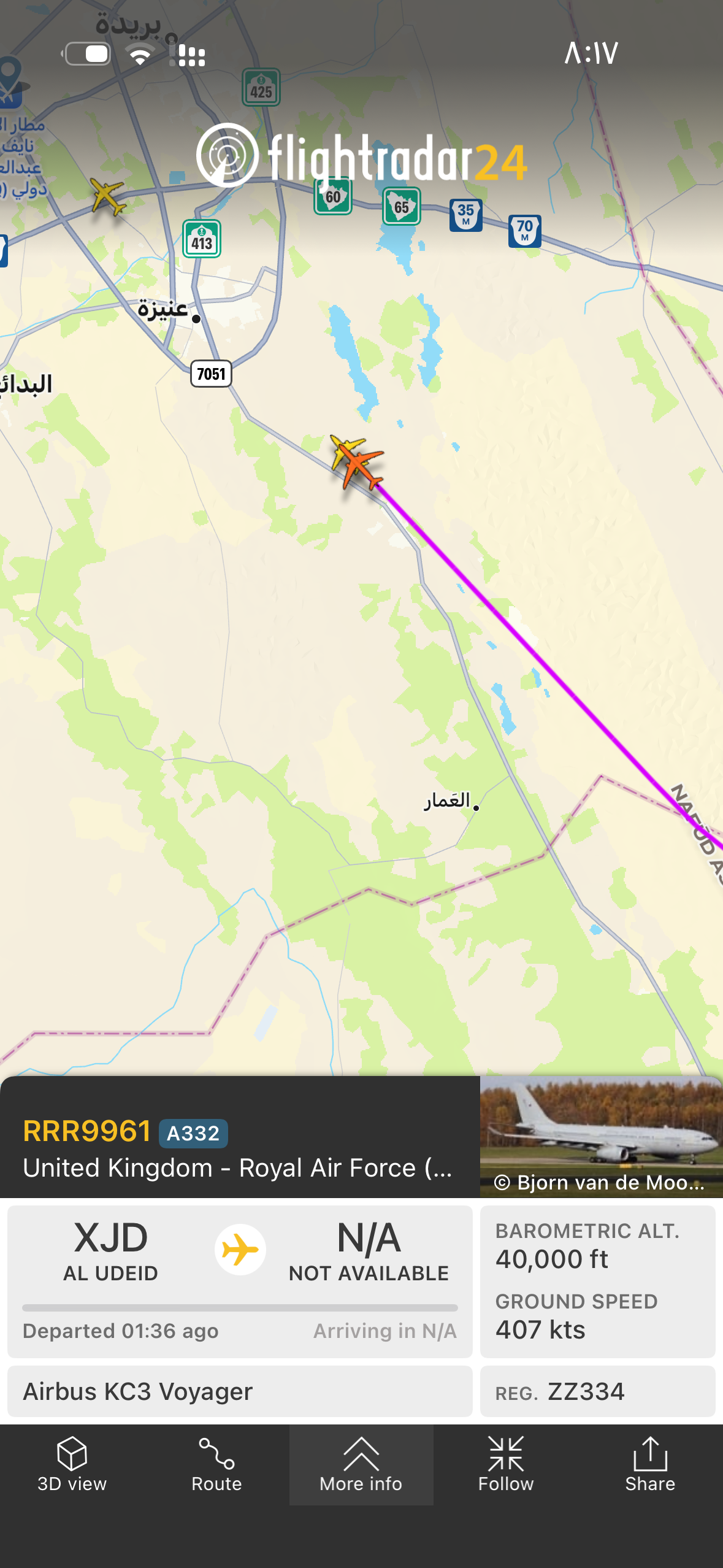Expand More info panel
The width and height of the screenshot is (723, 1568).
tap(361, 1465)
